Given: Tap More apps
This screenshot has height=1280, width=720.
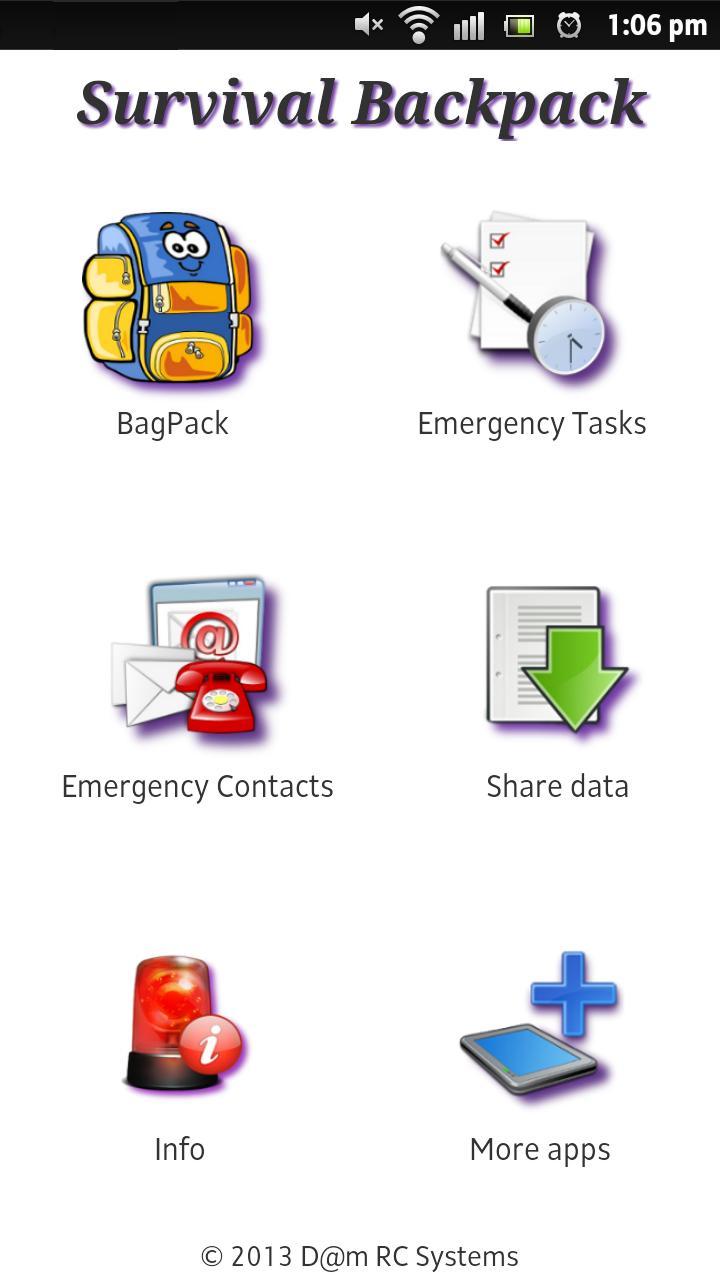Looking at the screenshot, I should [x=540, y=1025].
